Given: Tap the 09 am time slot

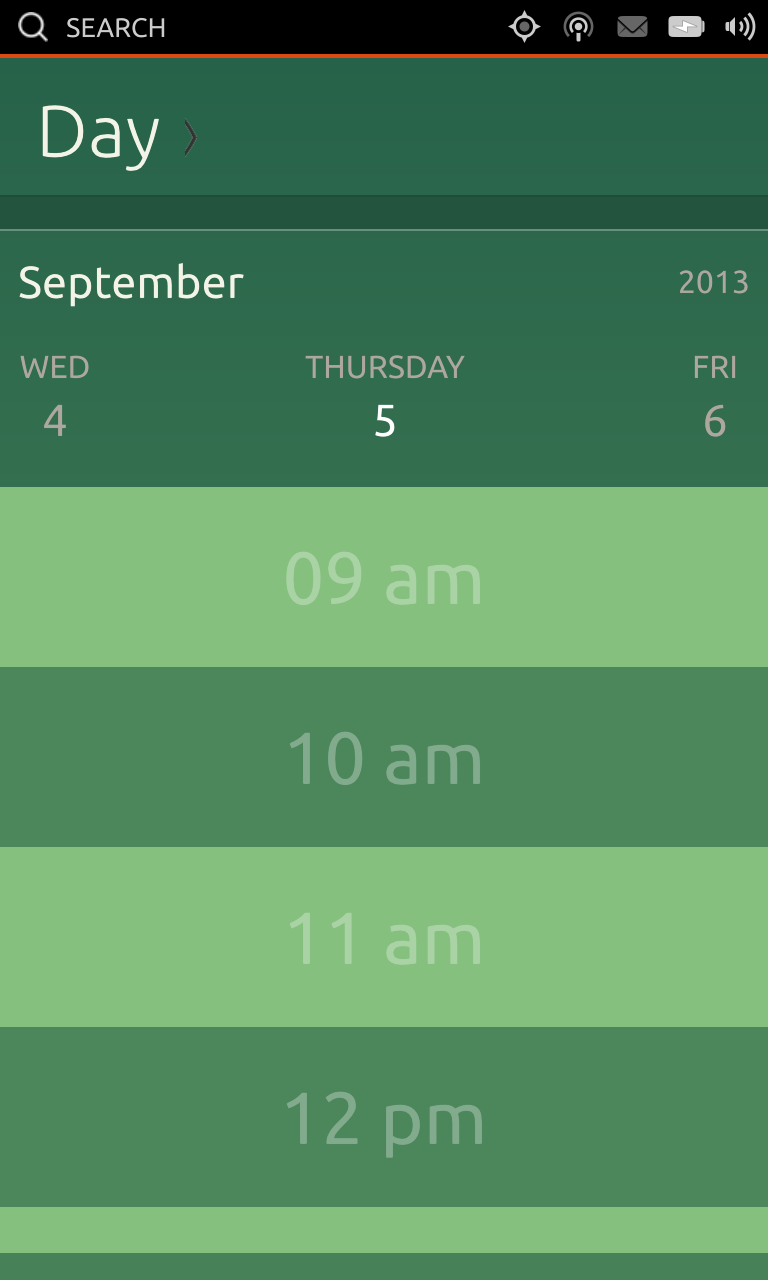Looking at the screenshot, I should [384, 577].
